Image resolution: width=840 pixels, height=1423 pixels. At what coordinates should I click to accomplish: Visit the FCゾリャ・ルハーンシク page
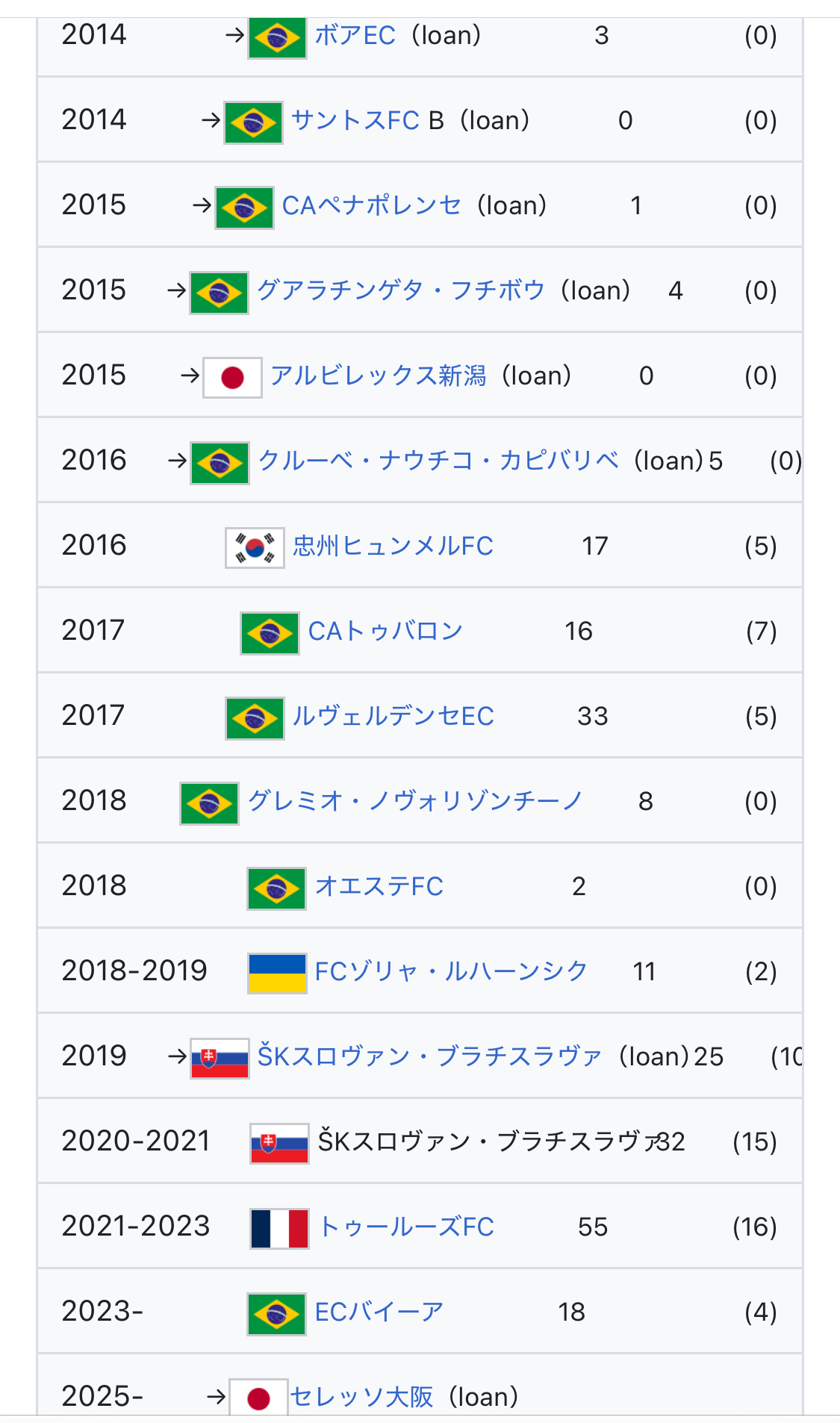pos(451,971)
